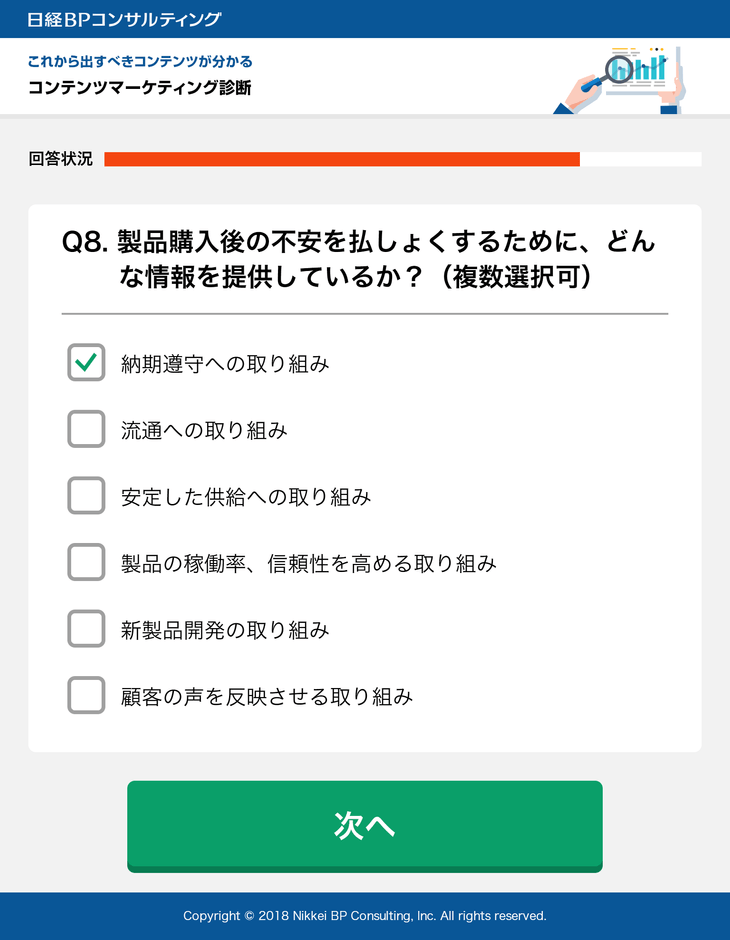The width and height of the screenshot is (730, 940).
Task: Uncheck 納期遵守への取り組み
Action: tap(86, 362)
